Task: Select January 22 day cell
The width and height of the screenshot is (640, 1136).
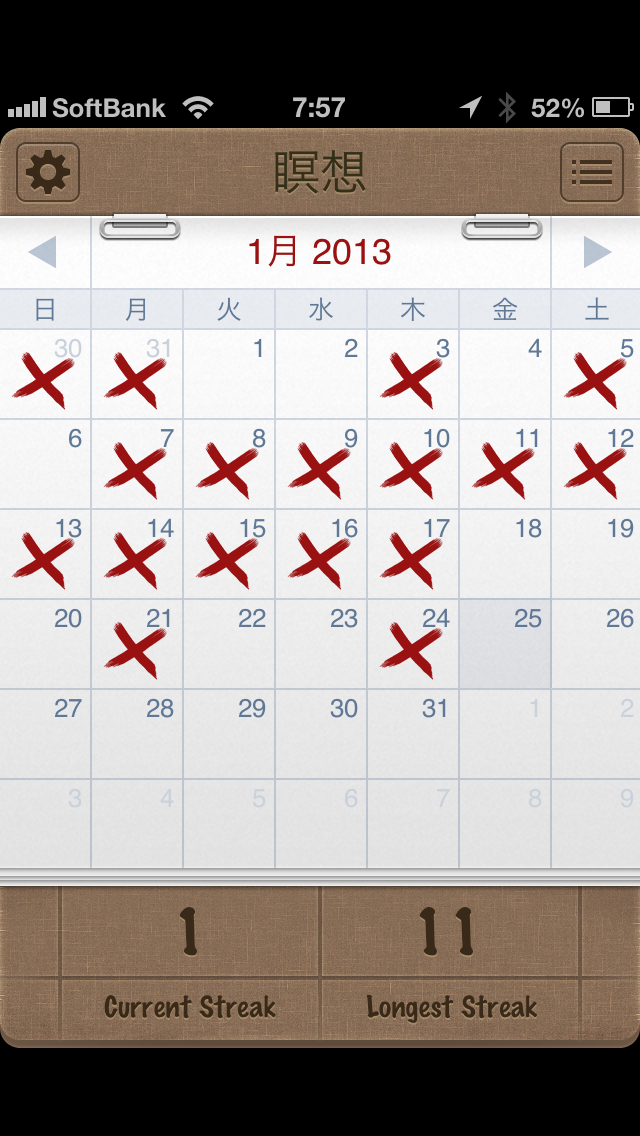Action: tap(229, 644)
